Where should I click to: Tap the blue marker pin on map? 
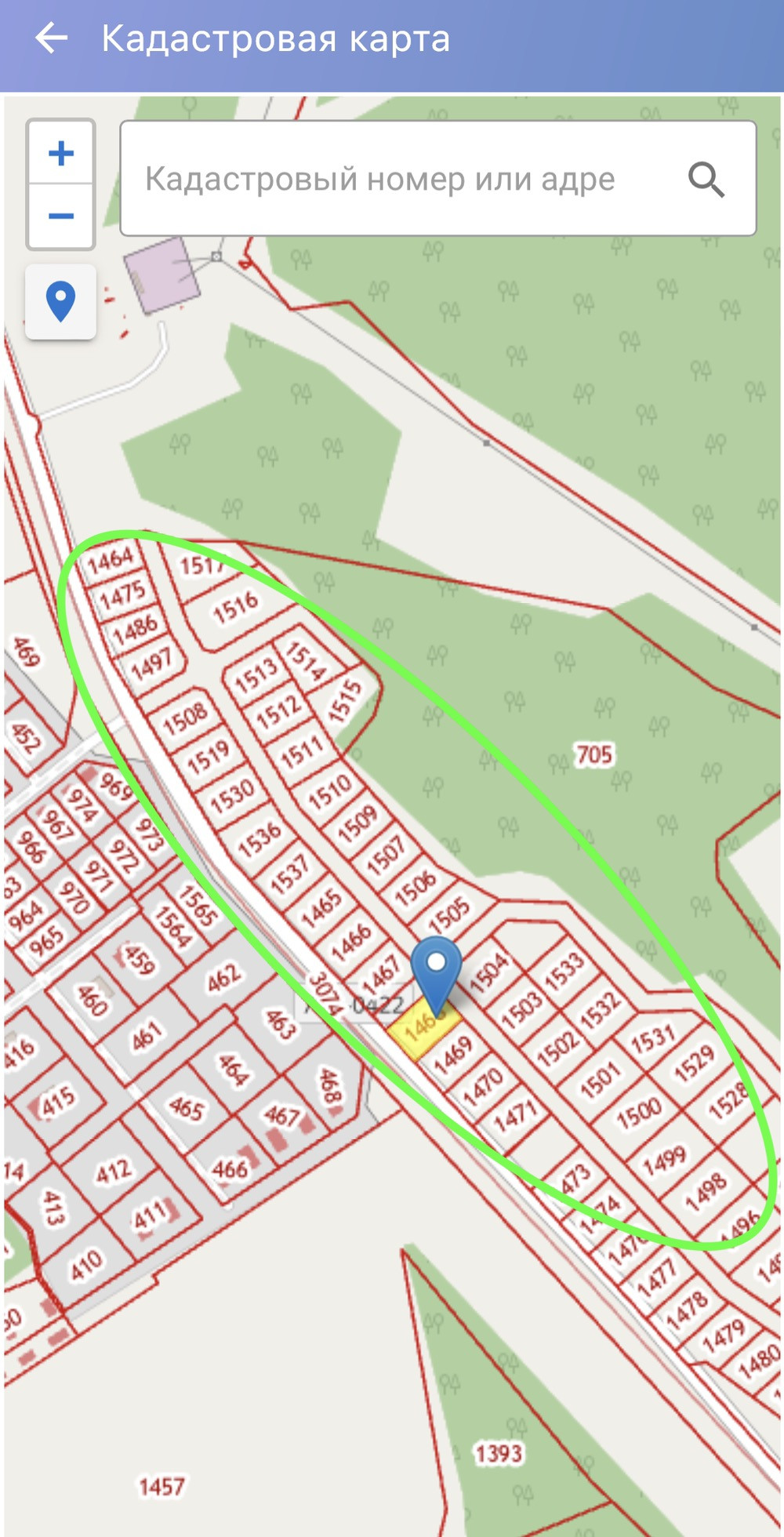[437, 976]
